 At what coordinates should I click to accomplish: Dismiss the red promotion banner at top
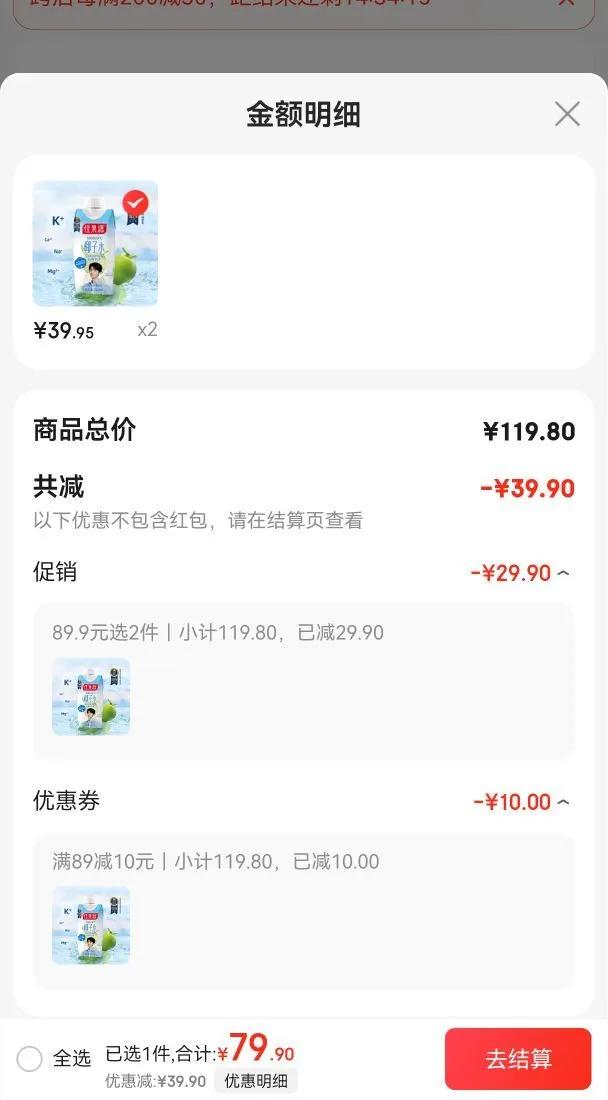(566, 3)
